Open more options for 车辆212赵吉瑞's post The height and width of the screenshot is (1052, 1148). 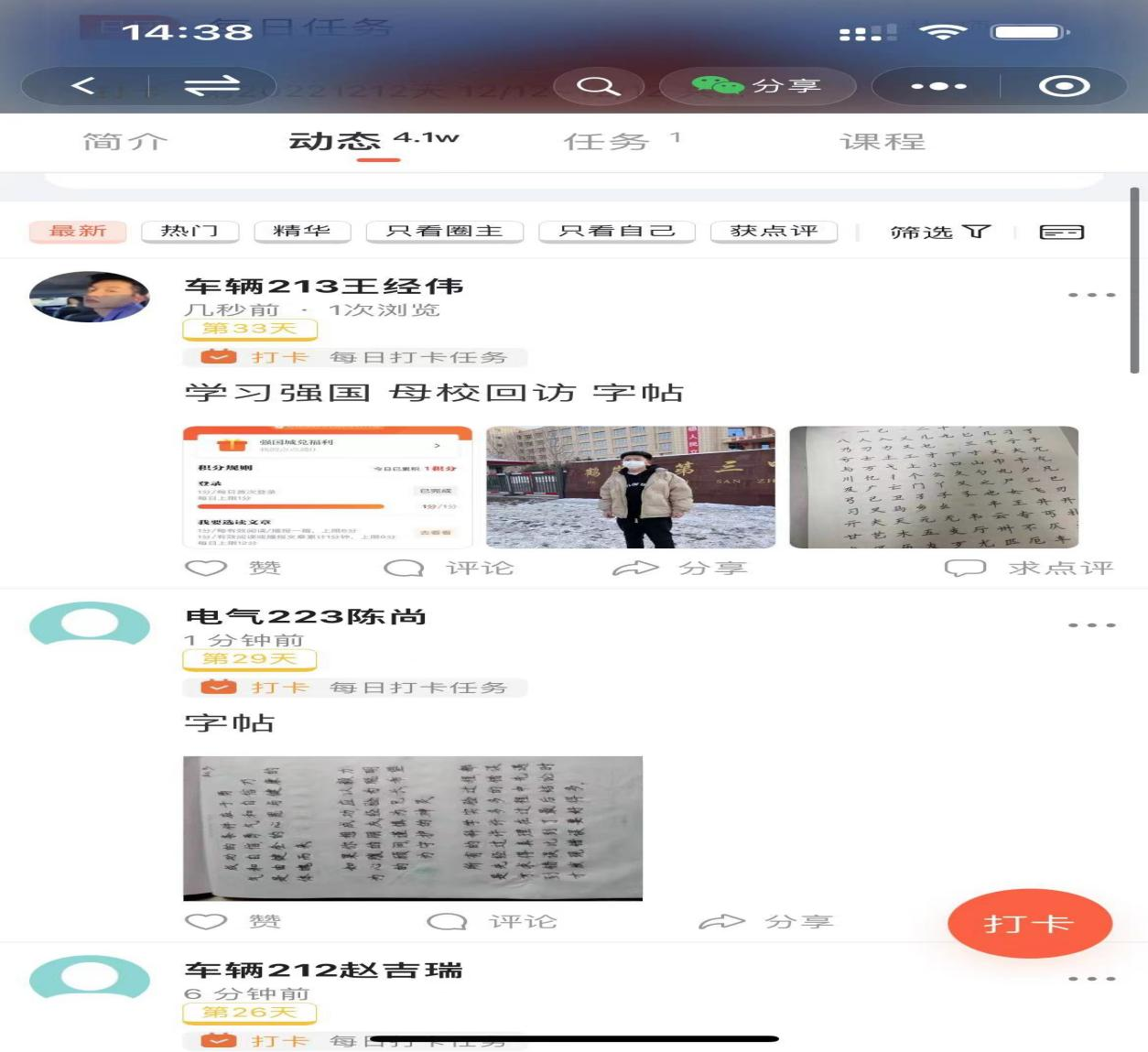[1091, 979]
